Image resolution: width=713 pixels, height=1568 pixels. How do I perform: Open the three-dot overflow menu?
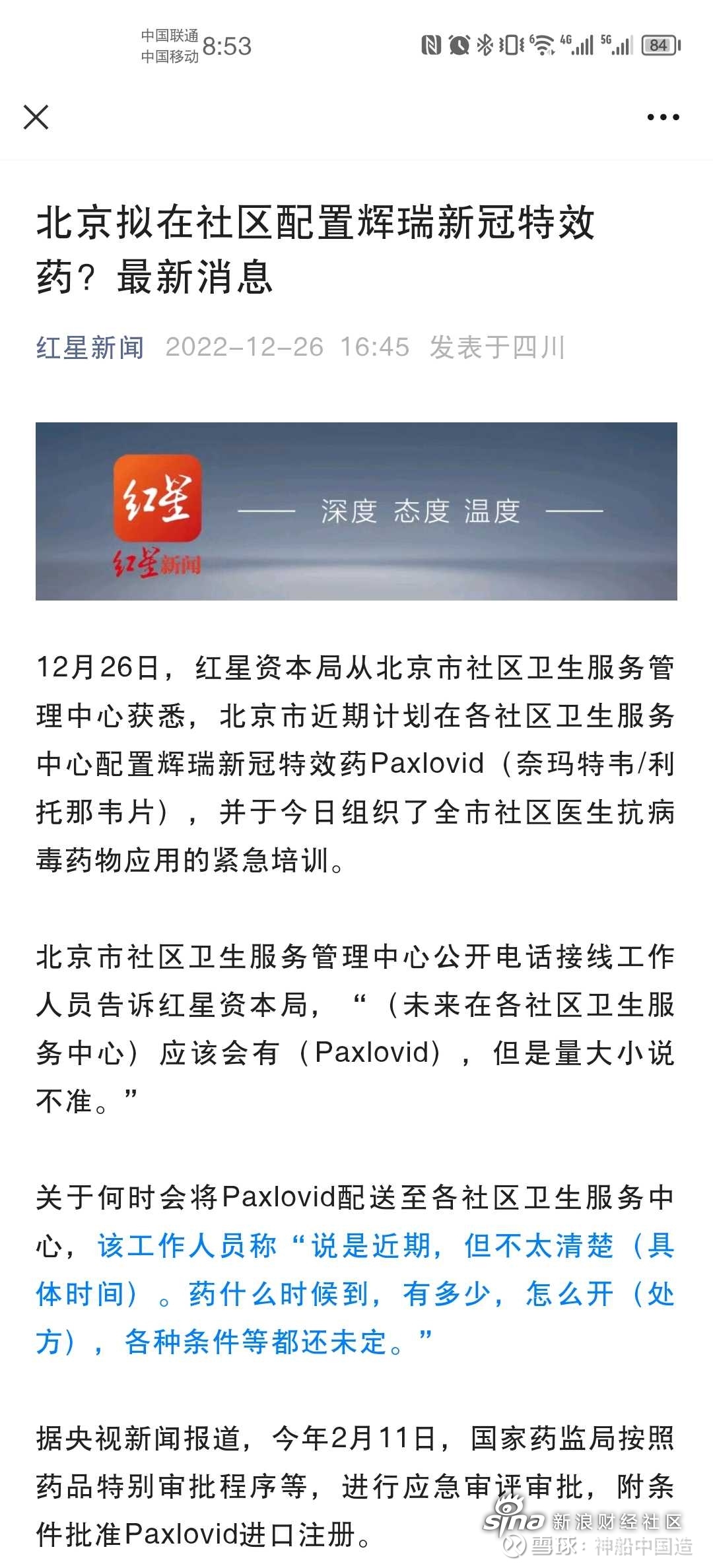(663, 117)
